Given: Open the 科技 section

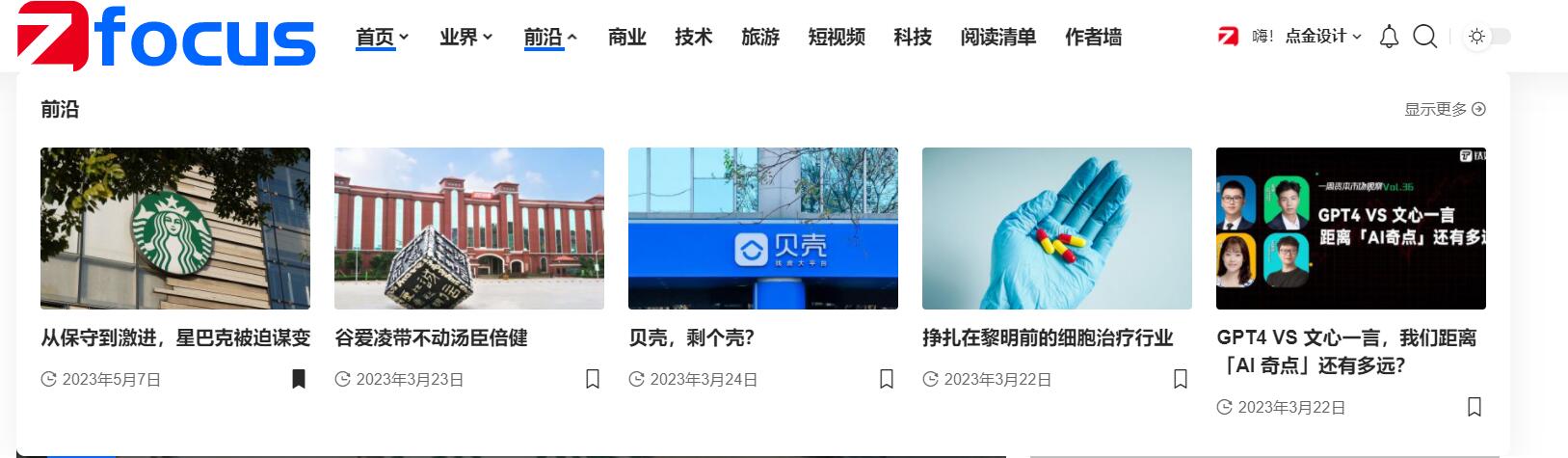Looking at the screenshot, I should [x=912, y=38].
